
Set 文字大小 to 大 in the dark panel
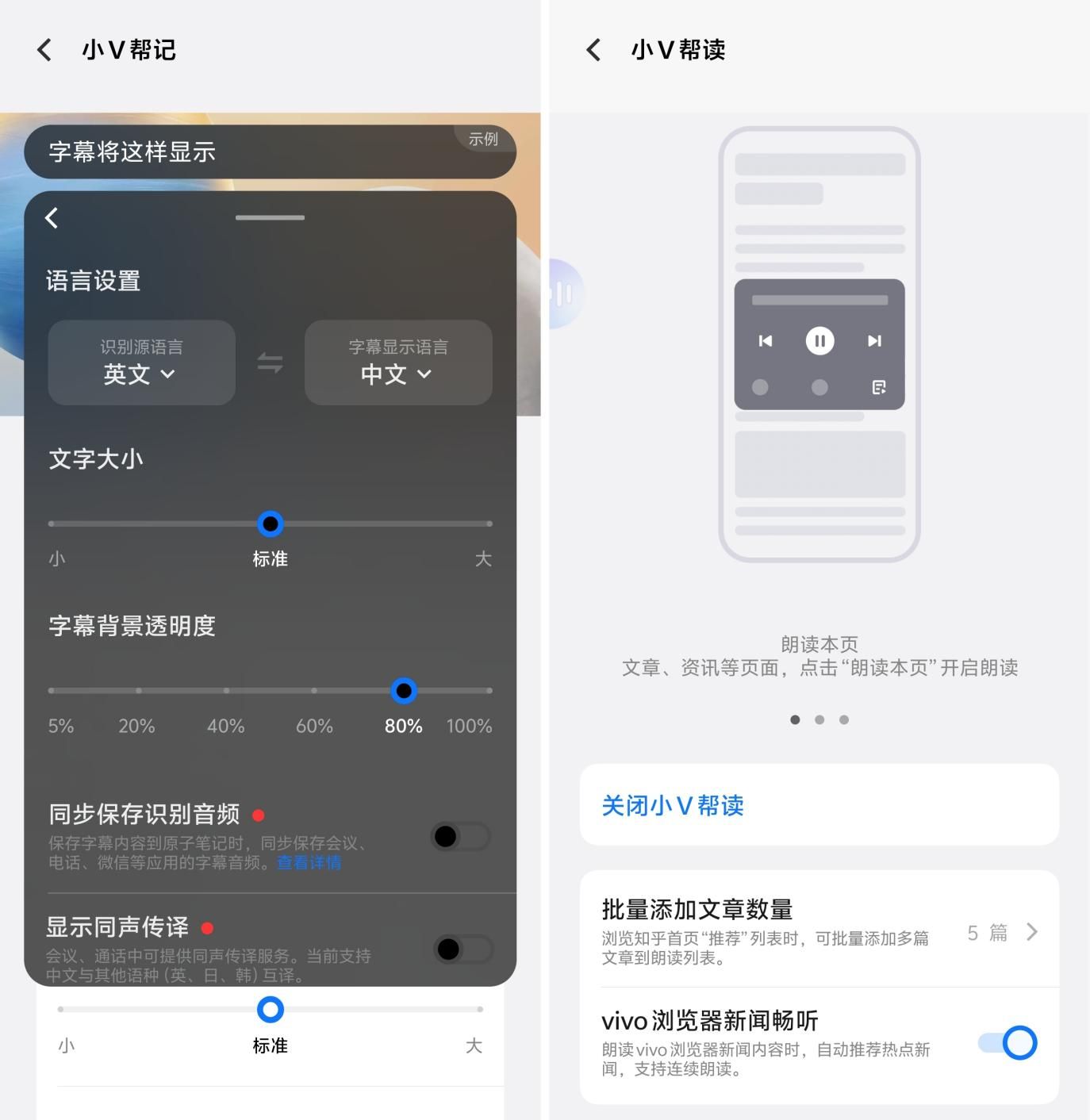(x=489, y=524)
